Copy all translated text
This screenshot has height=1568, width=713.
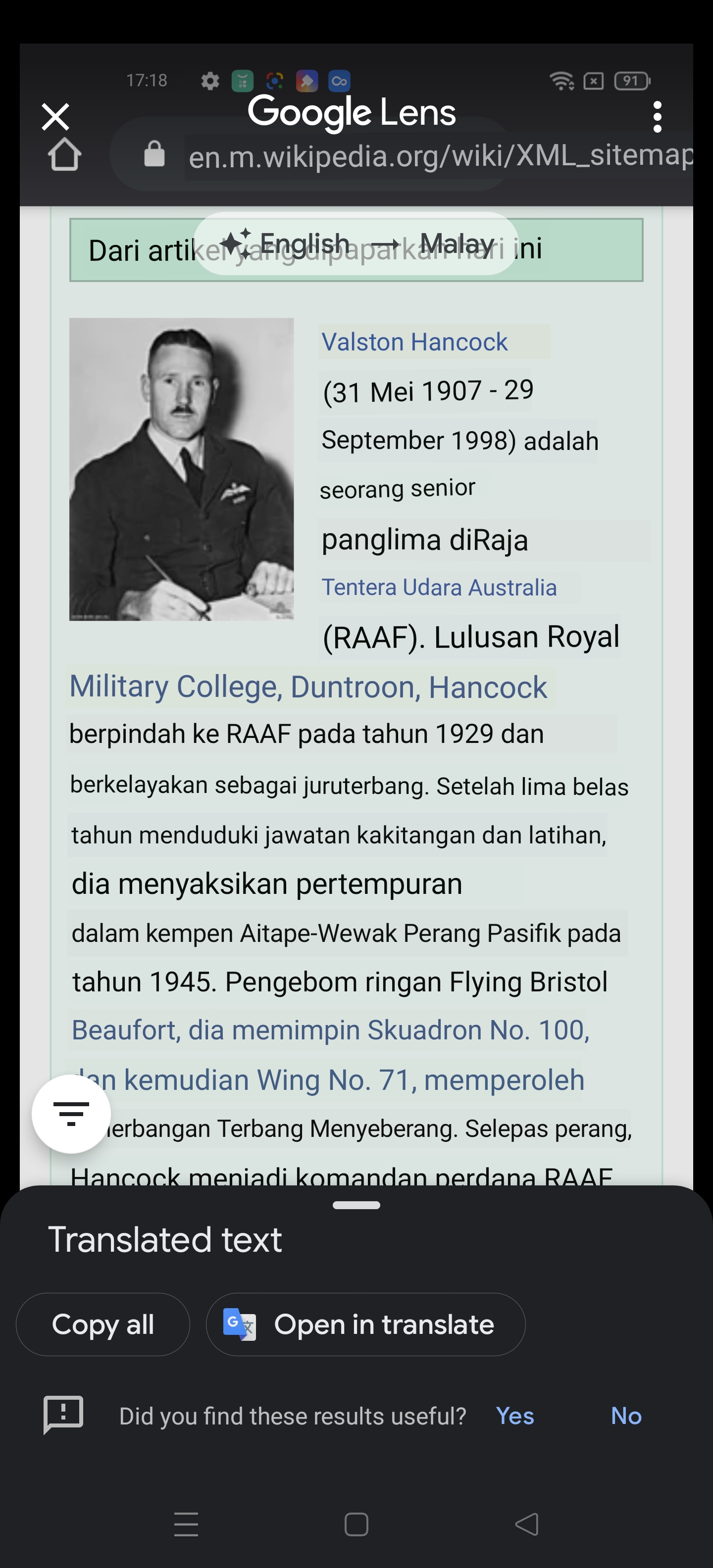pos(103,1324)
